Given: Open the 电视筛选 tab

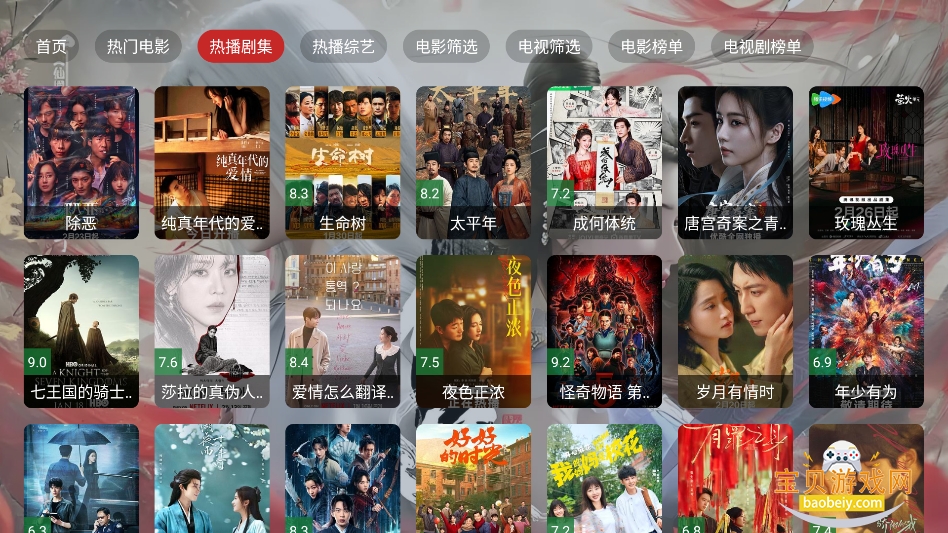Looking at the screenshot, I should pyautogui.click(x=549, y=46).
